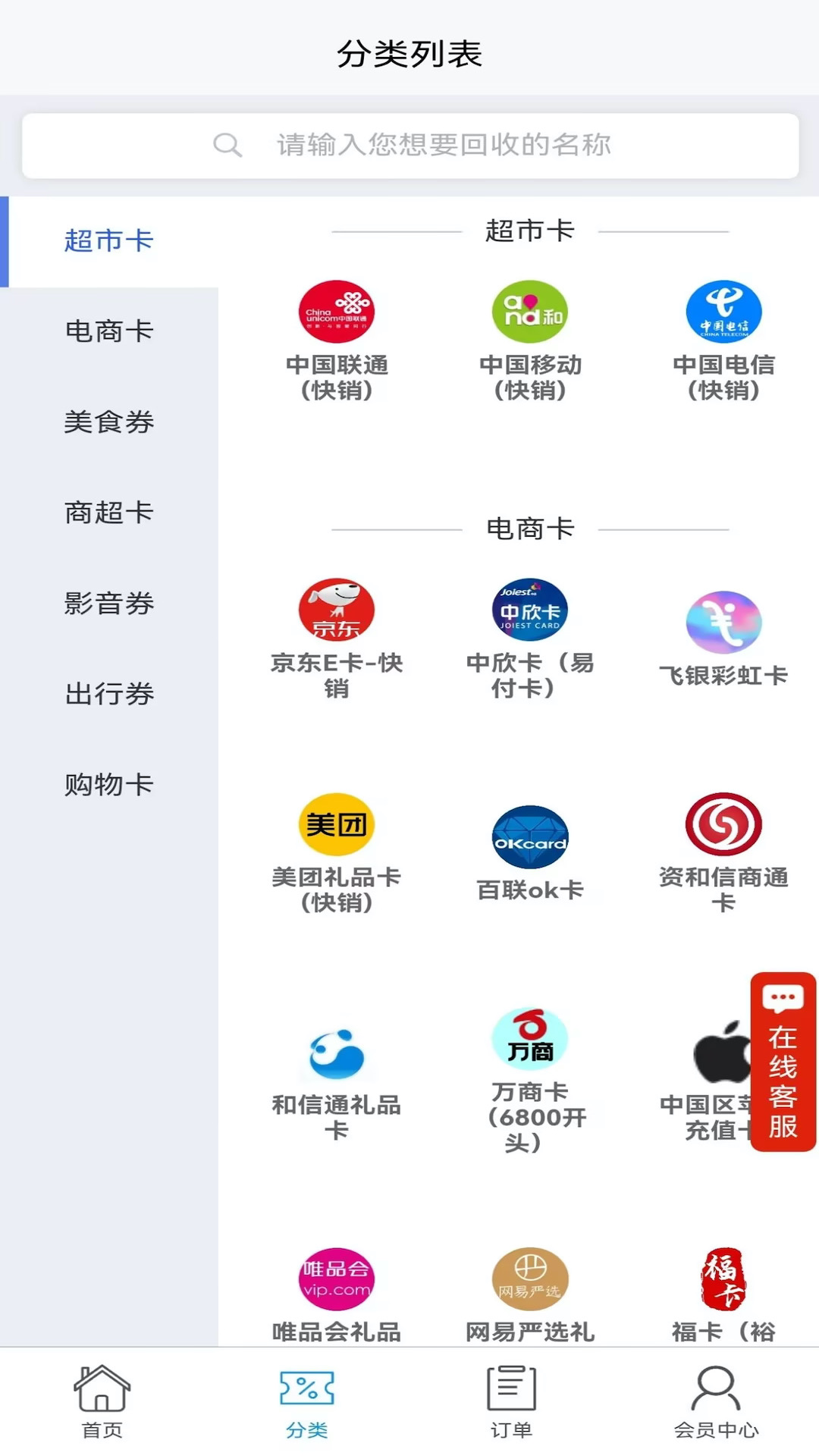Switch to the 订单 tab
Image resolution: width=819 pixels, height=1456 pixels.
point(512,1402)
